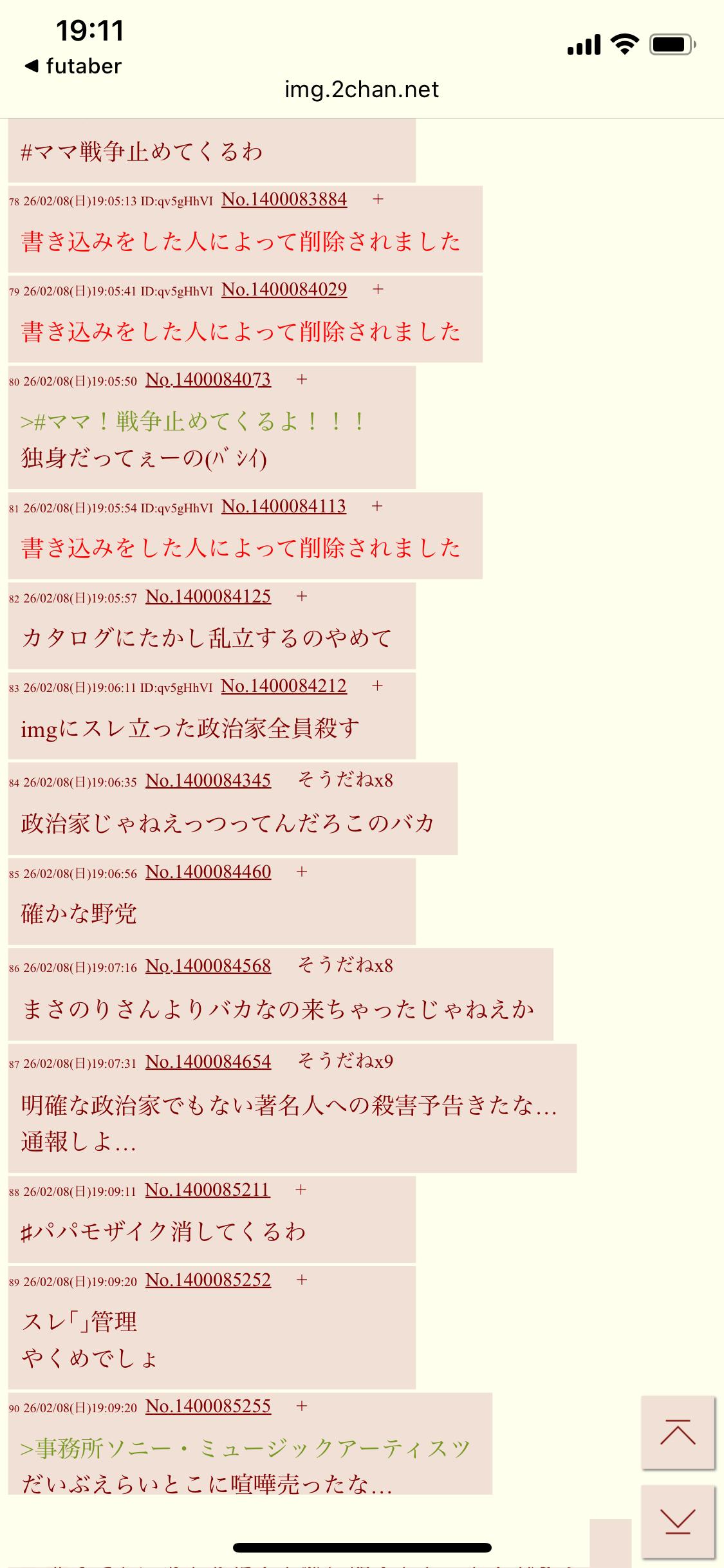Open post link No.1400084073

tap(208, 380)
